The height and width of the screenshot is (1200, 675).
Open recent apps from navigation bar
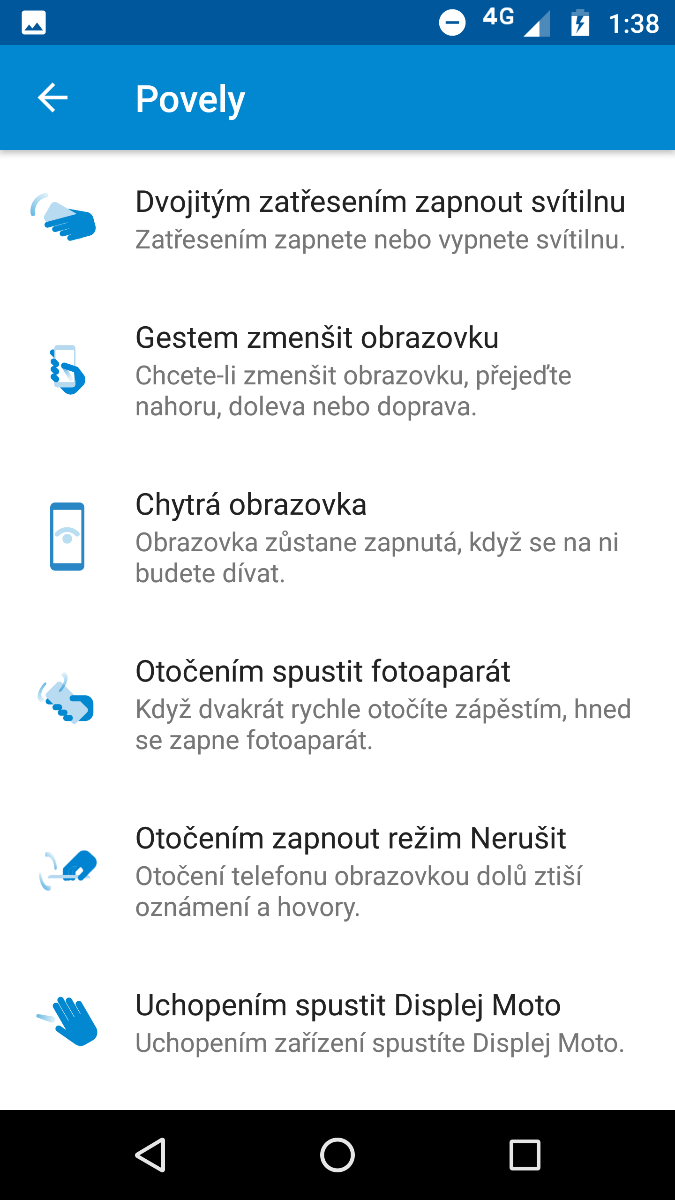pyautogui.click(x=524, y=1155)
